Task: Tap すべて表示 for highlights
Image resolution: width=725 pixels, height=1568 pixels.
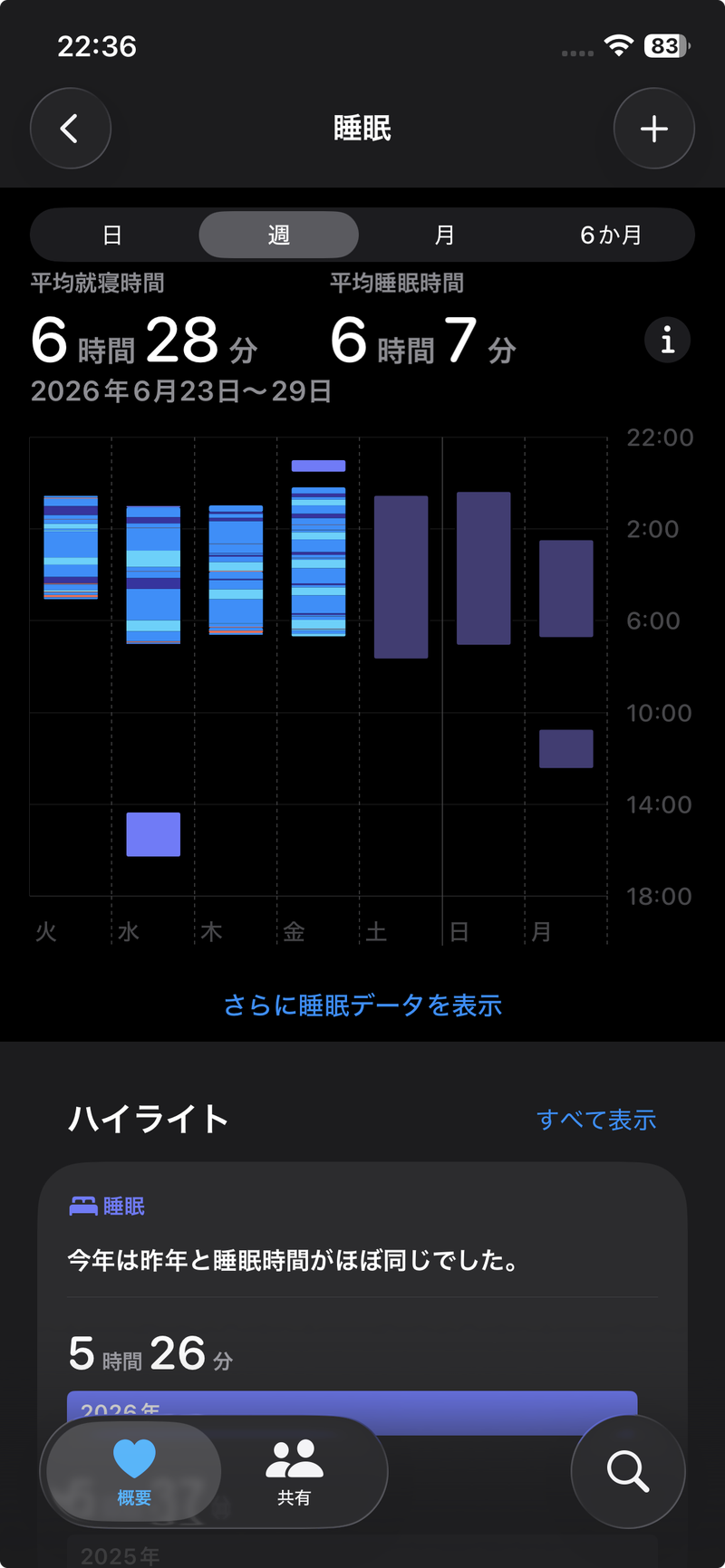Action: [x=596, y=1120]
